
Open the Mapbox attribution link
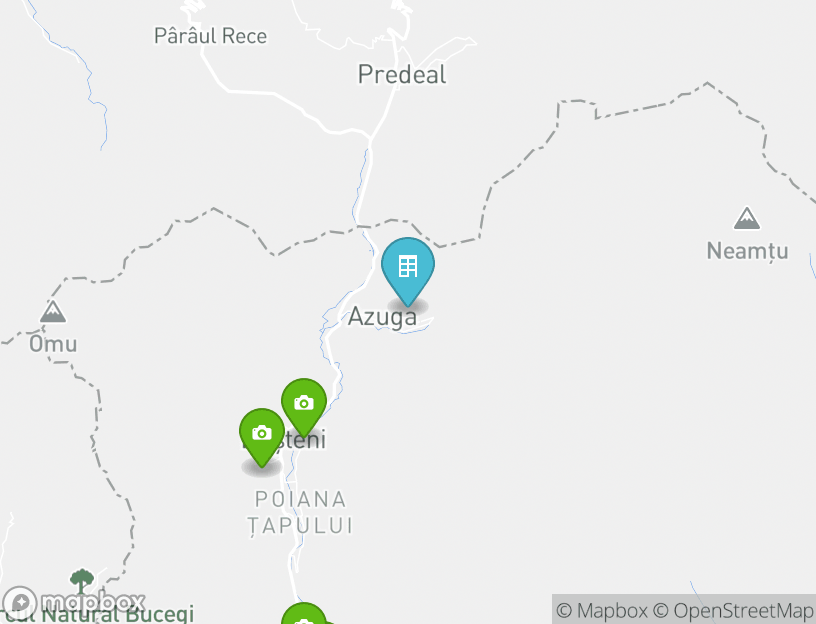(x=603, y=610)
